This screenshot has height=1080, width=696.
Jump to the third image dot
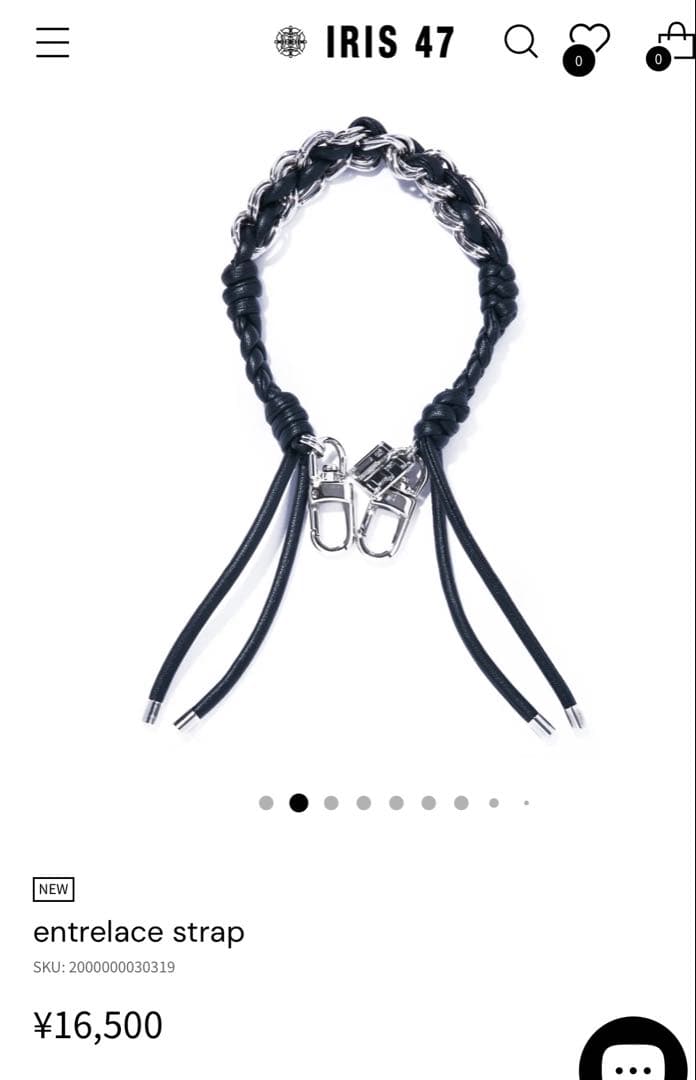coord(331,803)
